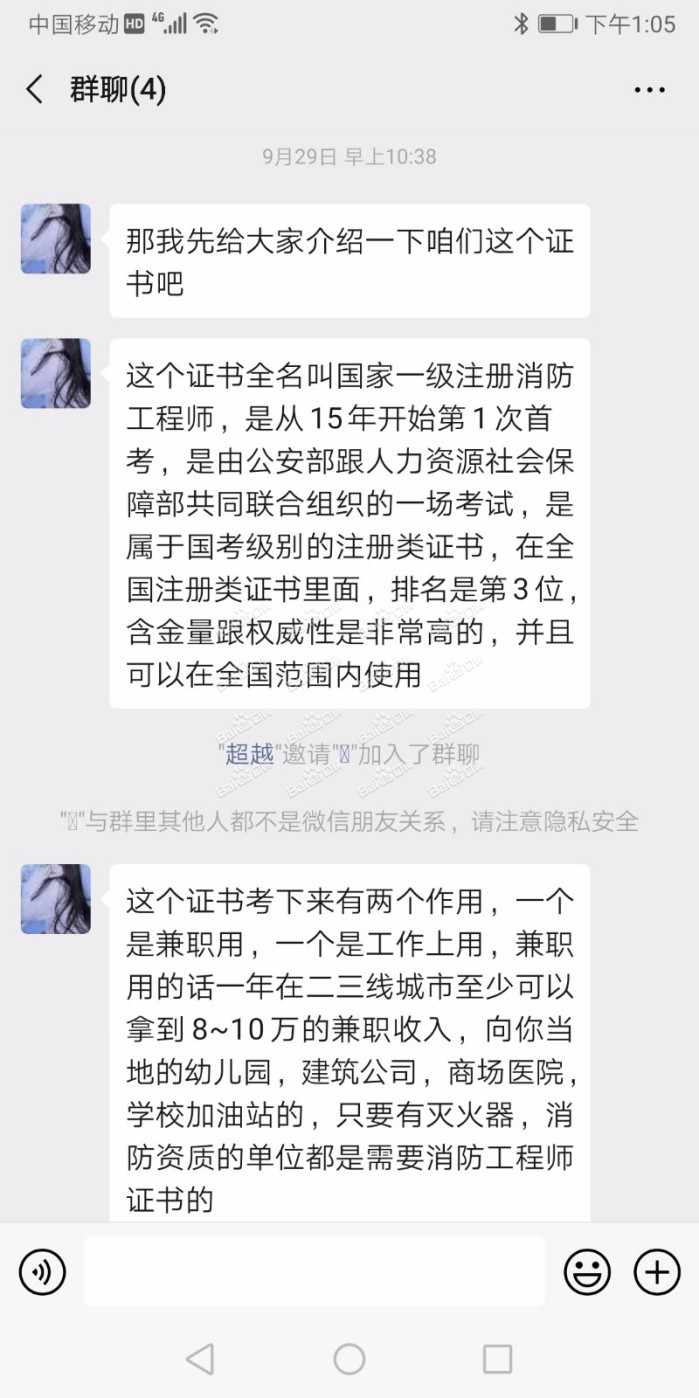Switch to voice message input
This screenshot has height=1398, width=699.
click(42, 1272)
